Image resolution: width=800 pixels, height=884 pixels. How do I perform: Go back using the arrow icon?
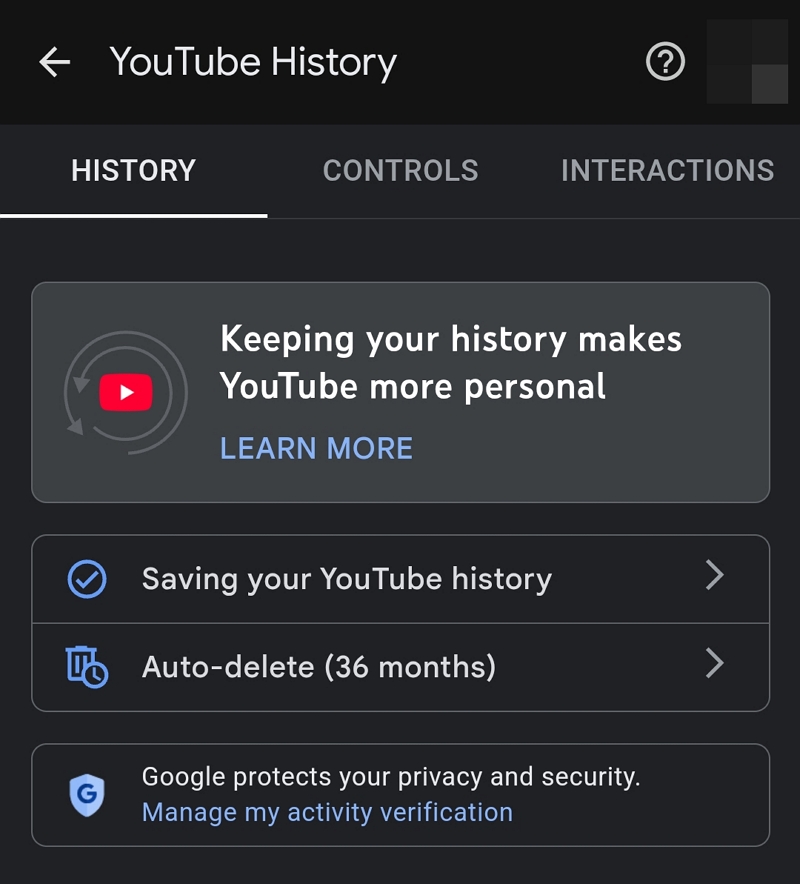tap(55, 62)
